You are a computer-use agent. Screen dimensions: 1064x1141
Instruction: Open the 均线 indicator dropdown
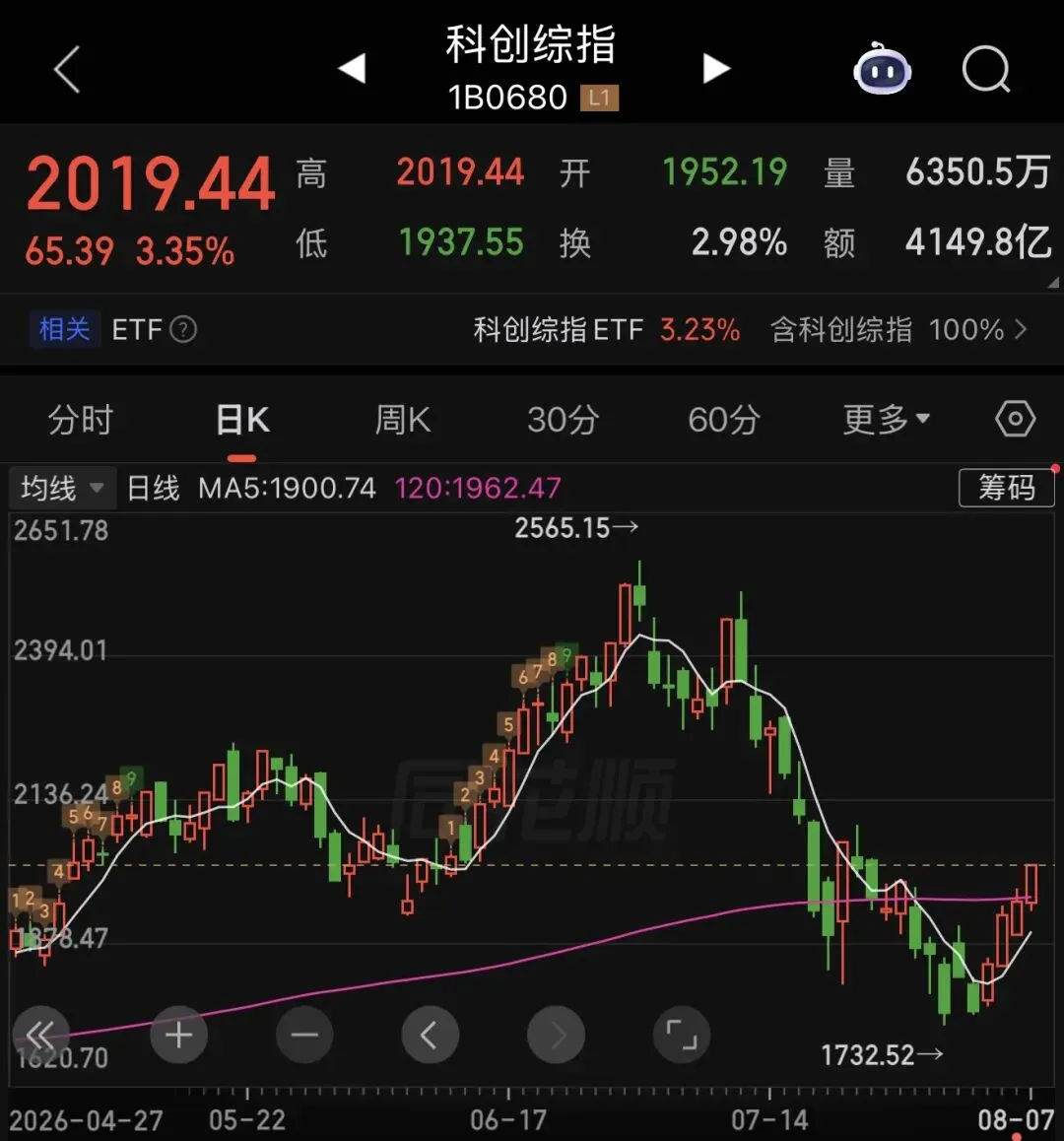point(63,488)
